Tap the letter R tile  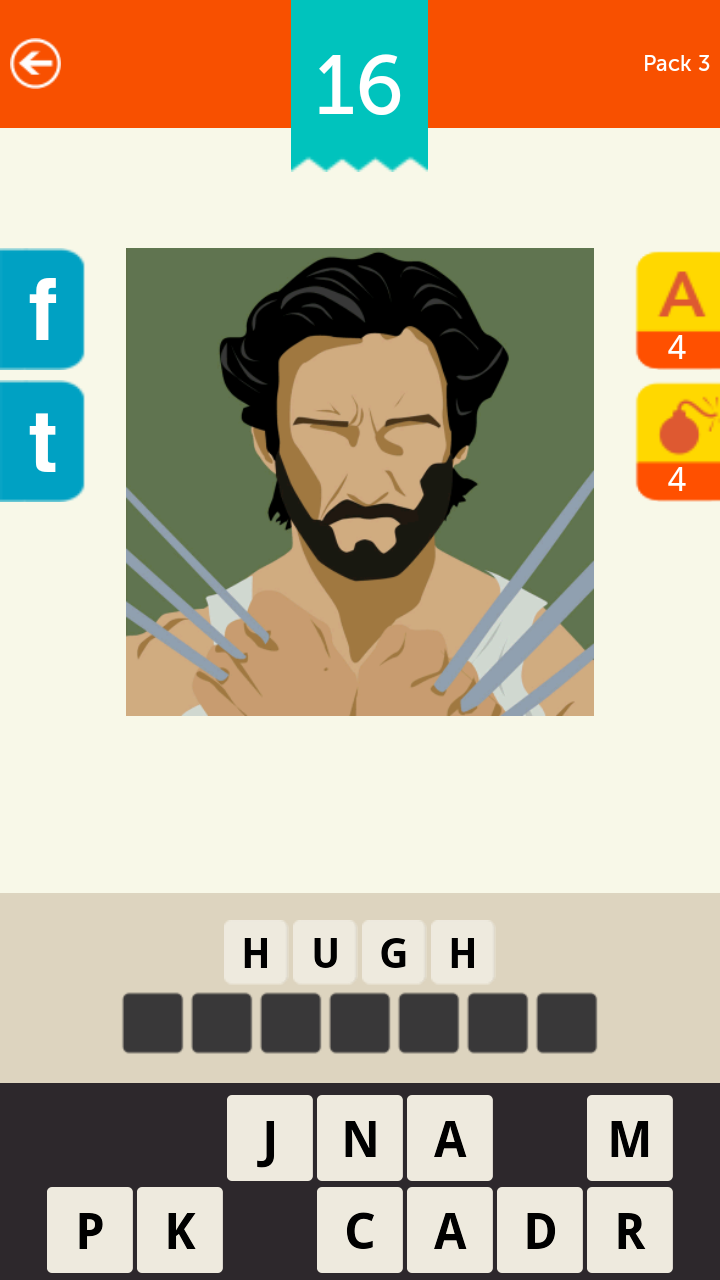(629, 1230)
